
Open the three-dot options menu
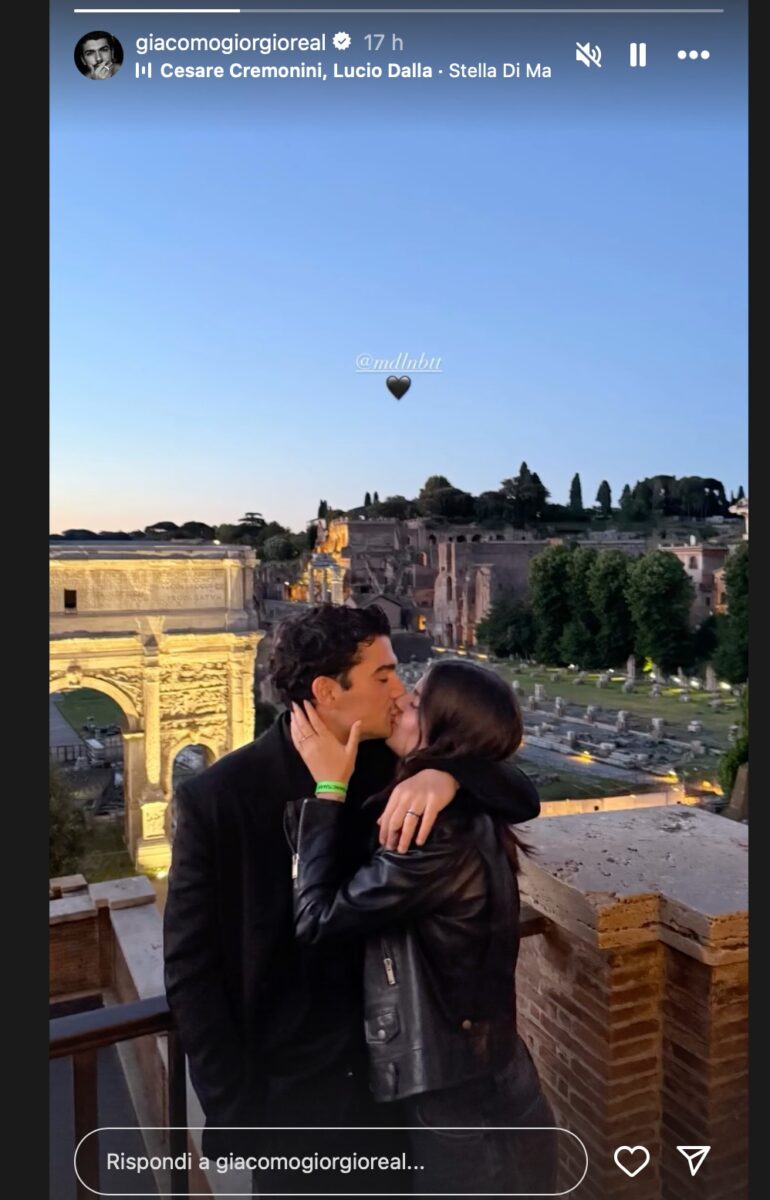coord(693,55)
